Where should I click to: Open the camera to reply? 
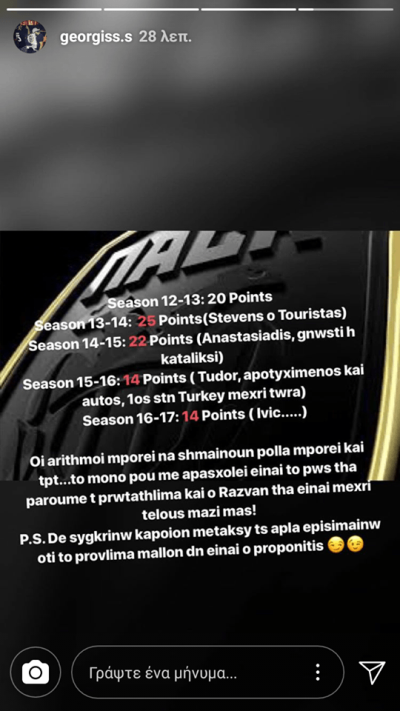pos(35,672)
